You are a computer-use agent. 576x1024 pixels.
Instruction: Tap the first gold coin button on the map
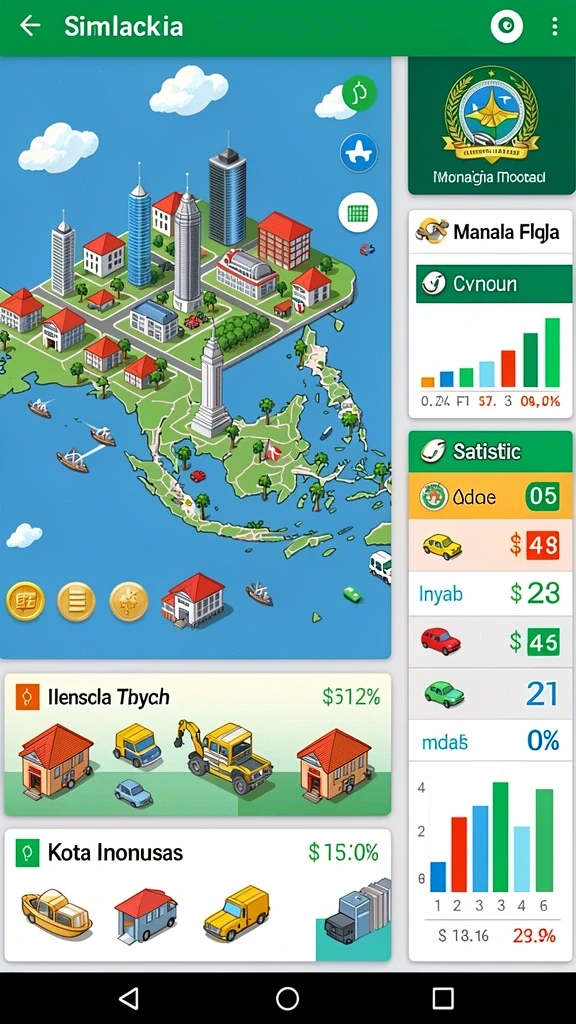25,601
